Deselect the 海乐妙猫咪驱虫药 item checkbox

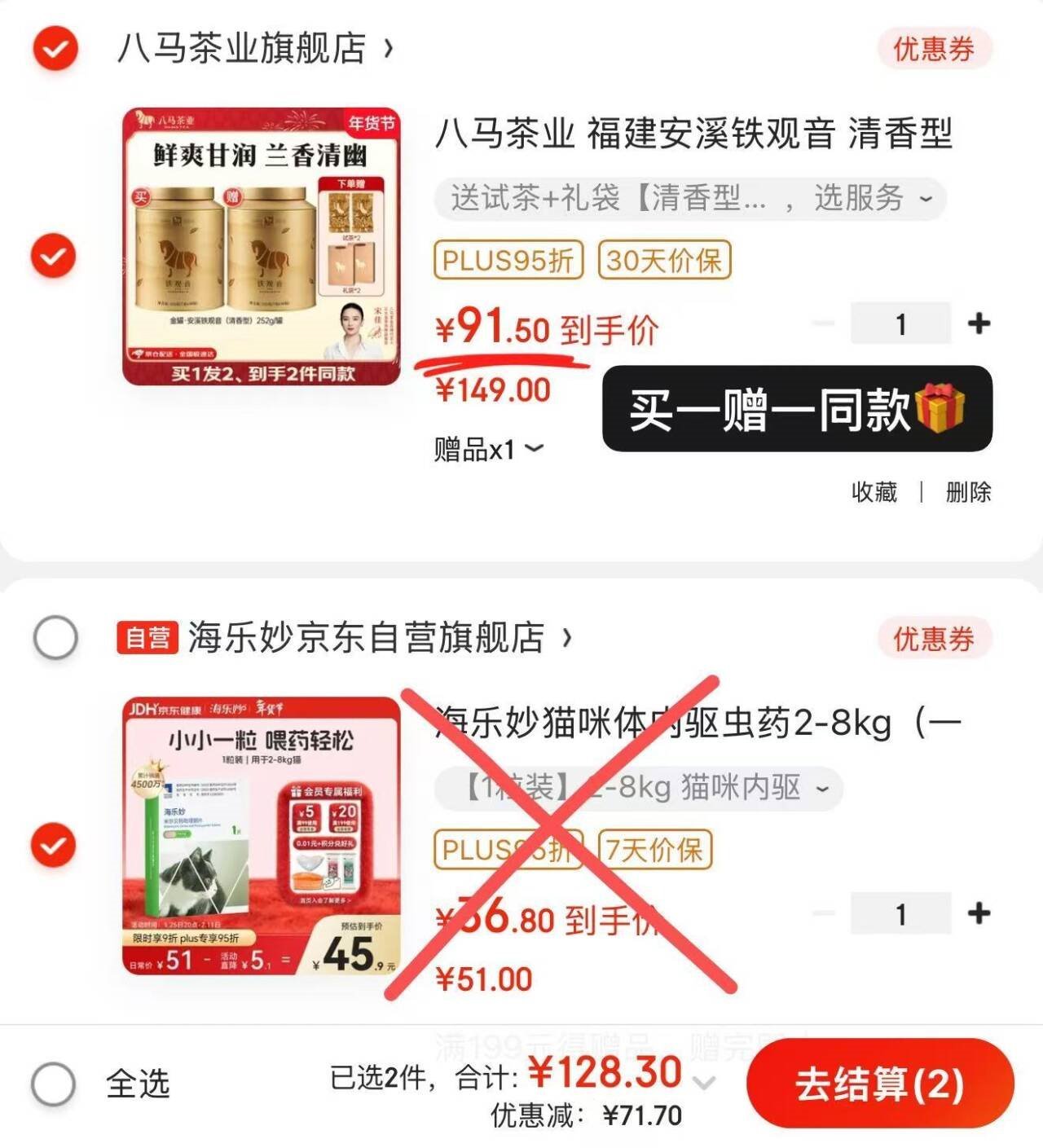[x=54, y=844]
